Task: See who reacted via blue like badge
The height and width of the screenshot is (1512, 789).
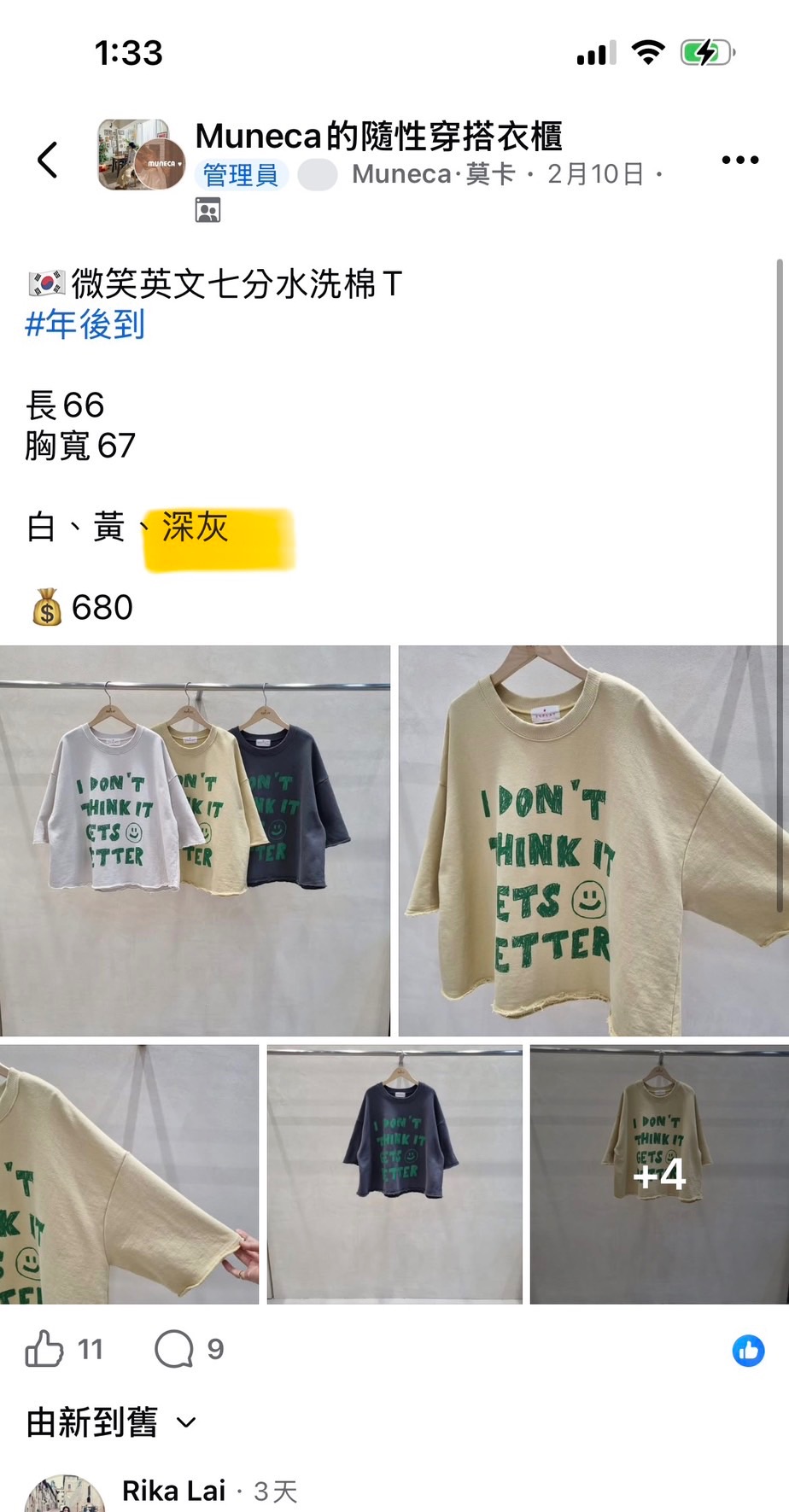Action: [x=748, y=1351]
